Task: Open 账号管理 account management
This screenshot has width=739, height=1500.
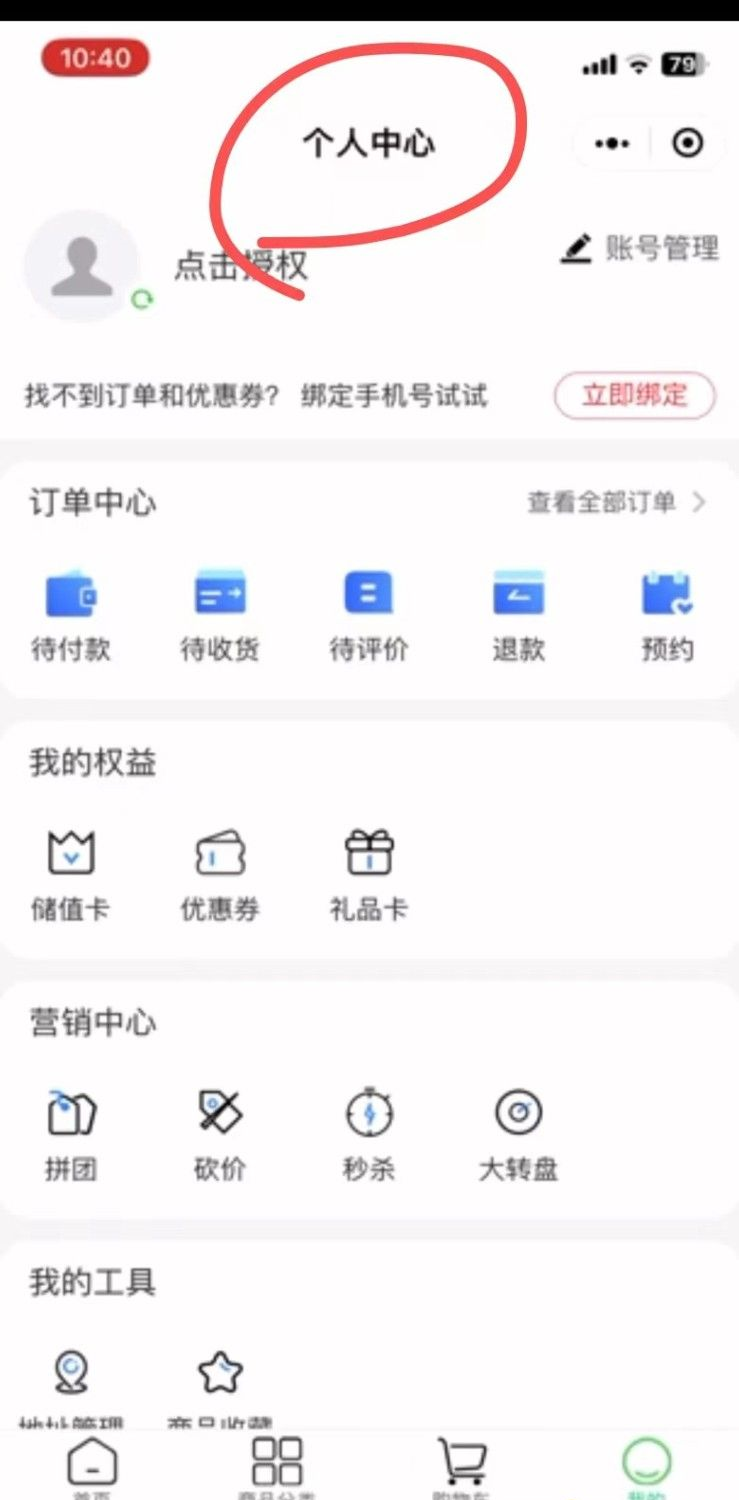Action: tap(640, 248)
